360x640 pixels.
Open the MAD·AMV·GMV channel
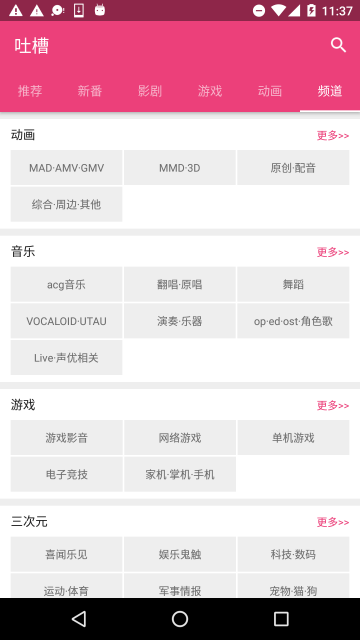[x=67, y=168]
